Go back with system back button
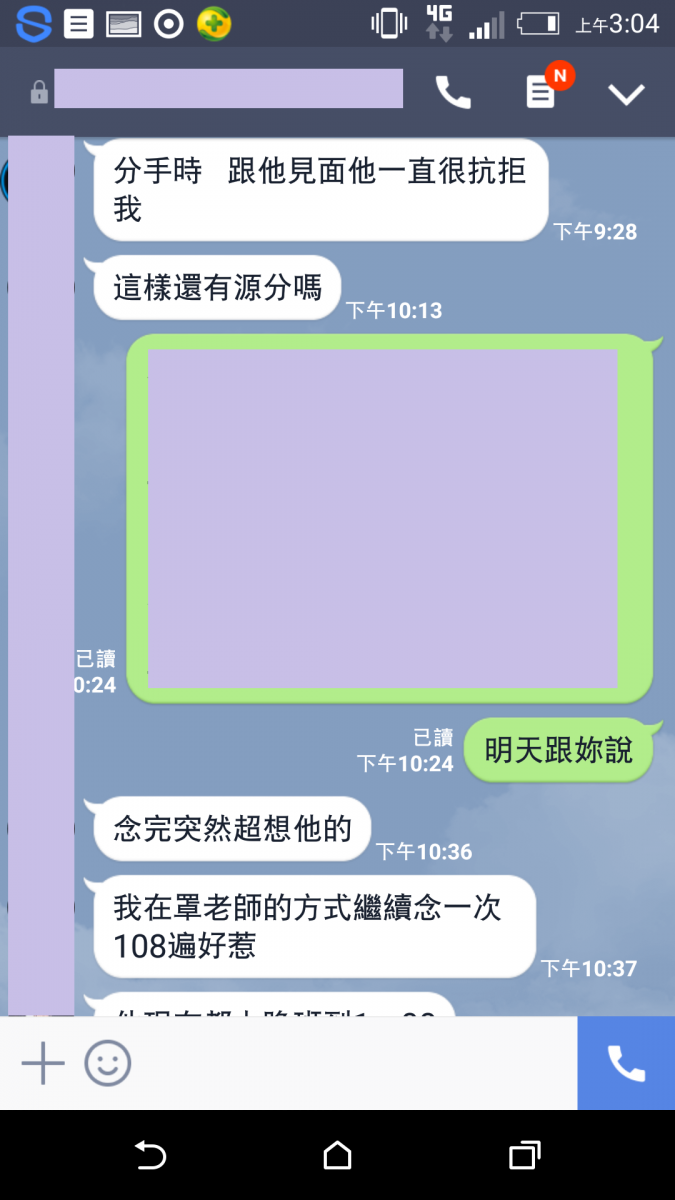The width and height of the screenshot is (675, 1200). (150, 1155)
